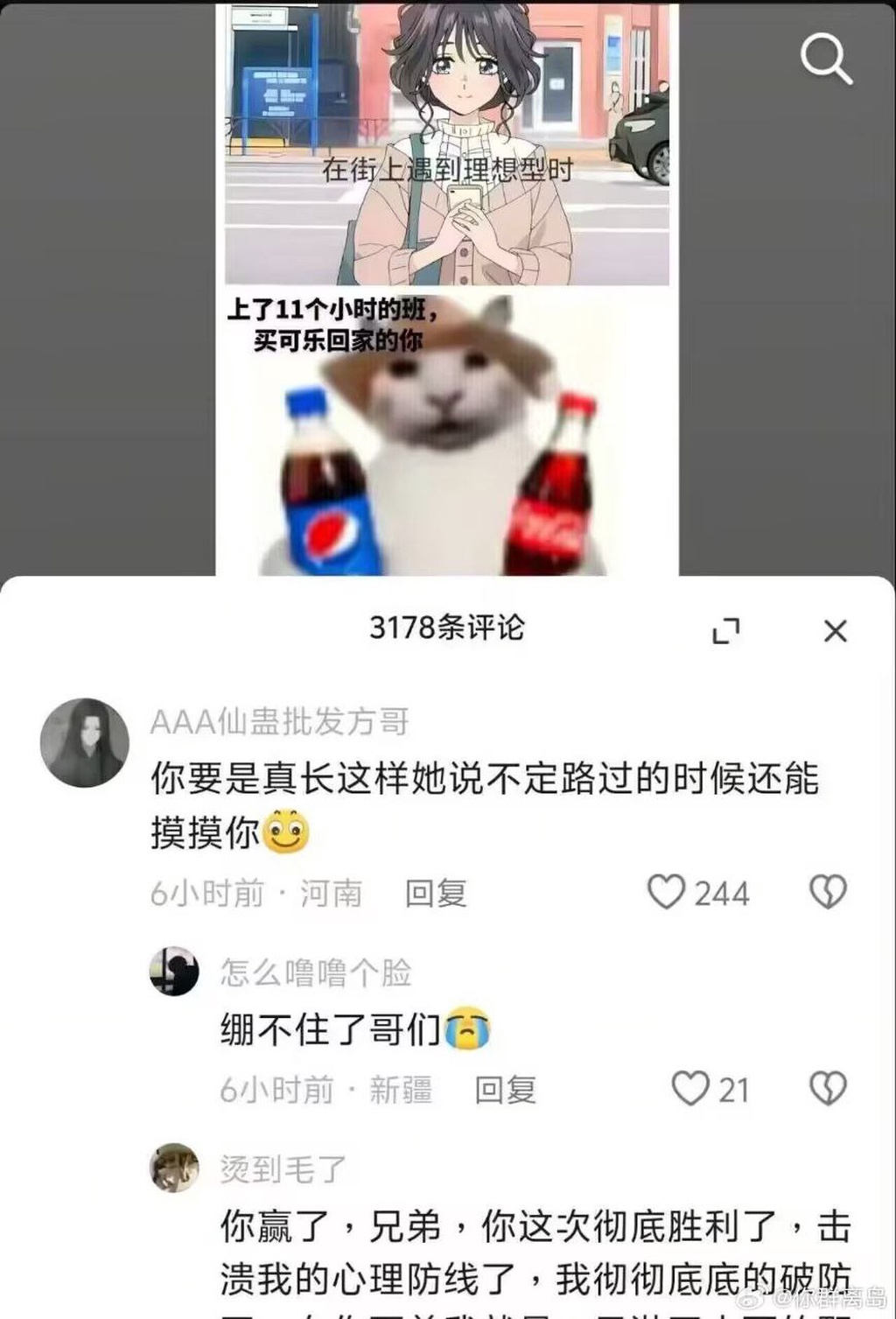Expand the comments panel to full screen
The height and width of the screenshot is (1319, 896).
click(x=725, y=630)
